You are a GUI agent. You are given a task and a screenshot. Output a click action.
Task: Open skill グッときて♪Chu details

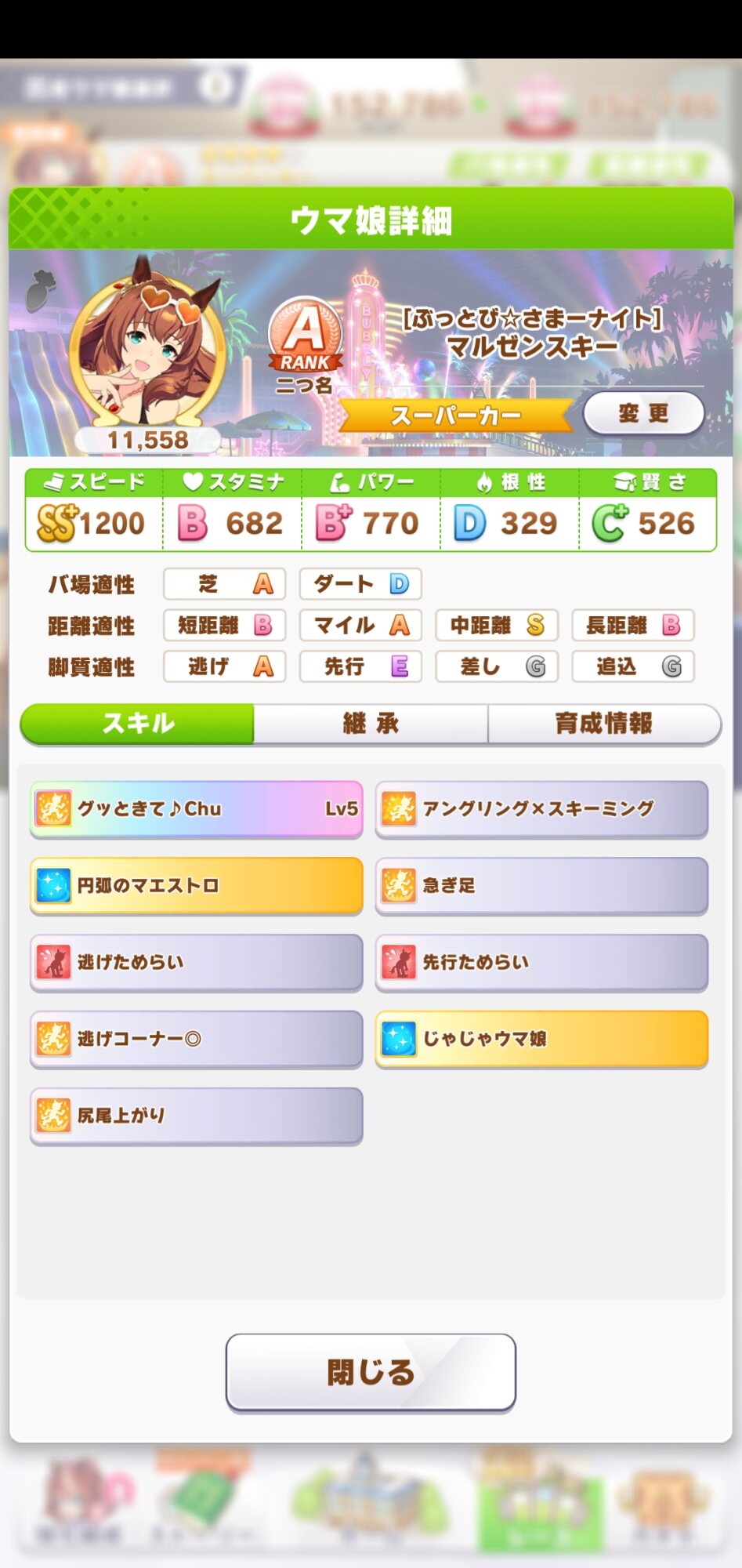point(196,808)
